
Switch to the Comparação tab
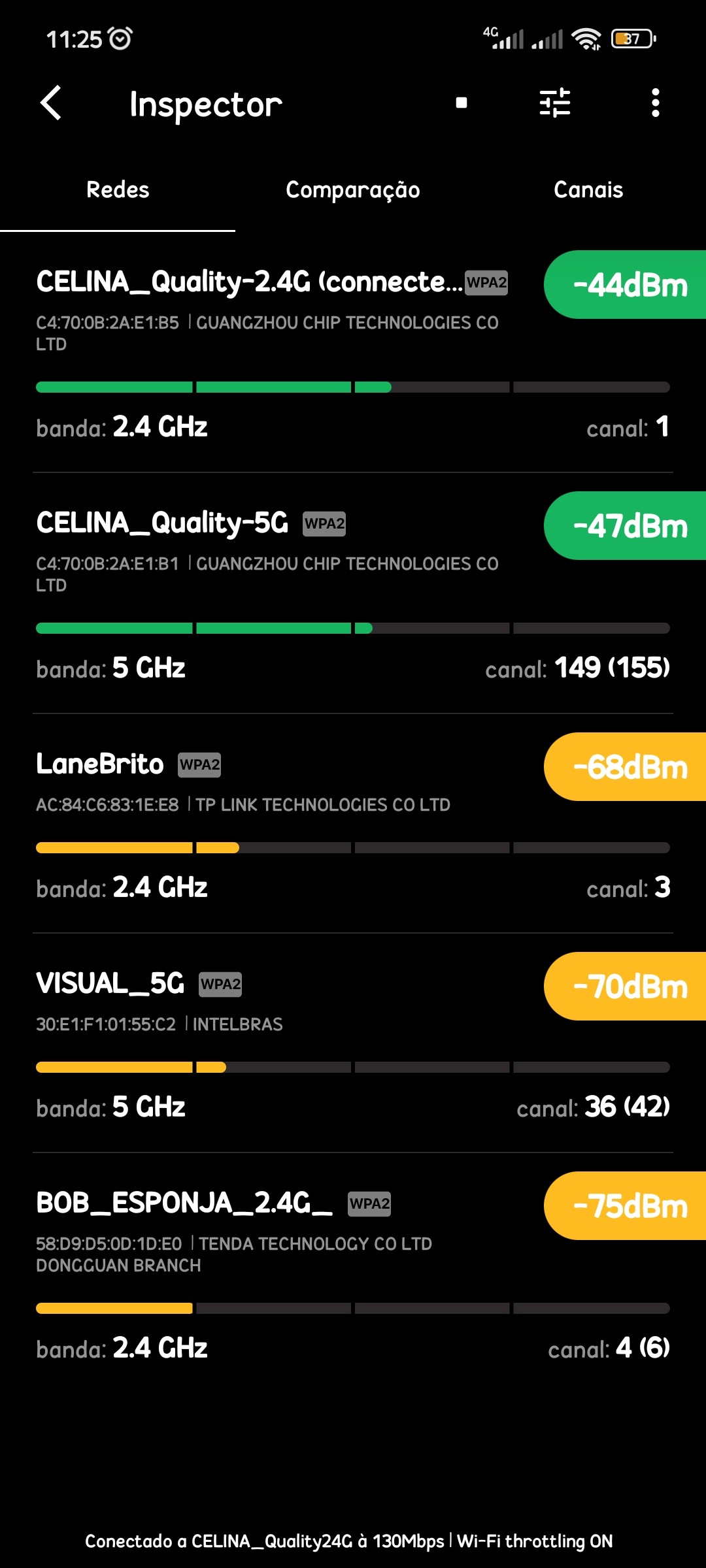[353, 190]
